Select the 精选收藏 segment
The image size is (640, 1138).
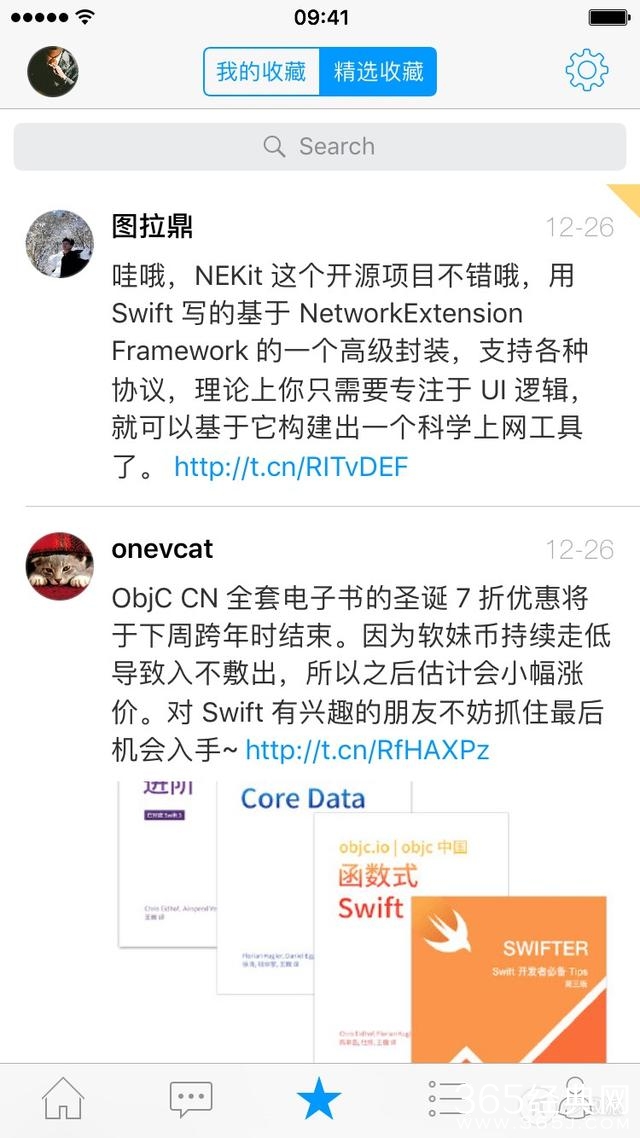click(378, 71)
